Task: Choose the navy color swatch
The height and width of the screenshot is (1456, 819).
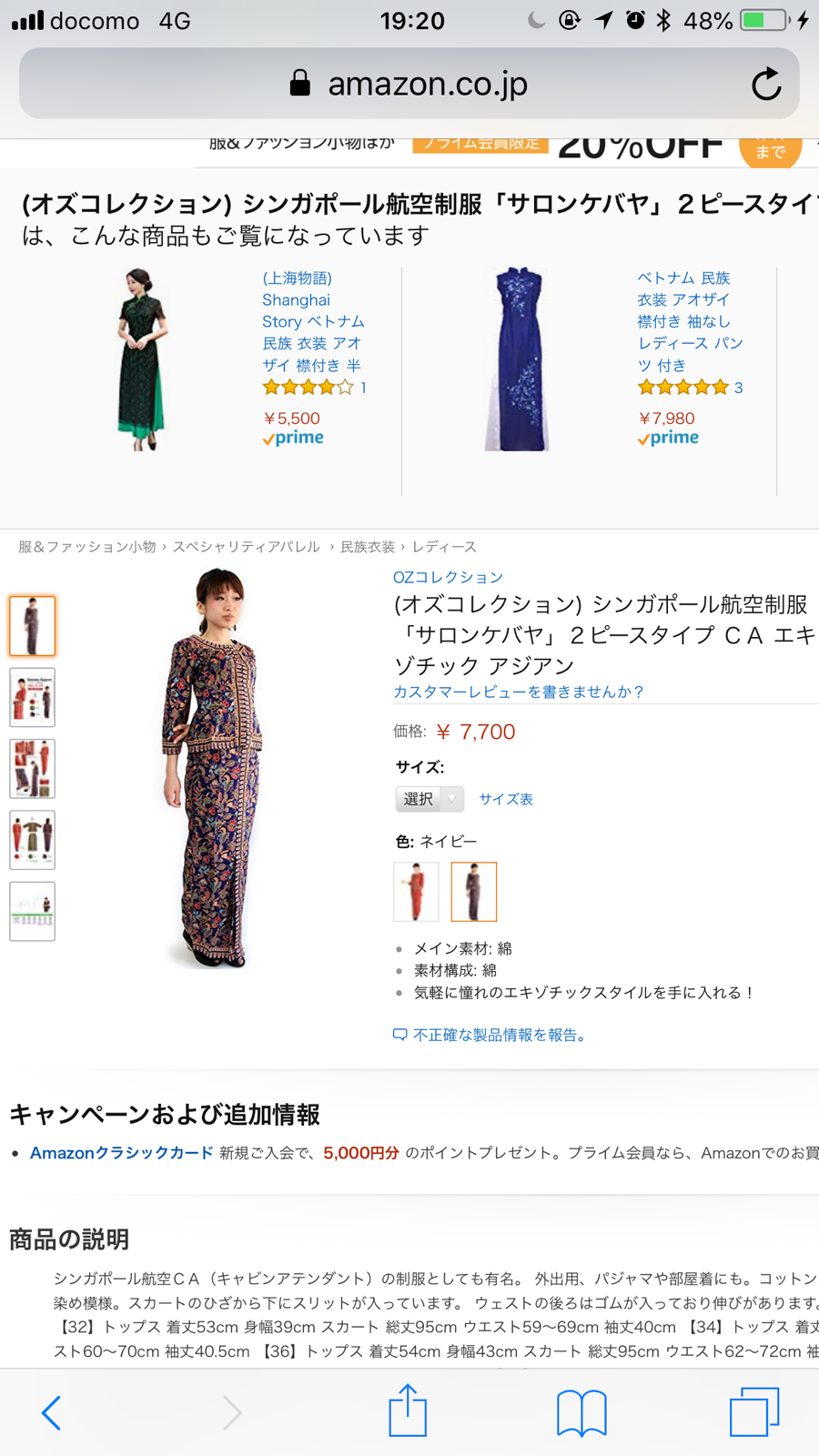Action: point(474,892)
